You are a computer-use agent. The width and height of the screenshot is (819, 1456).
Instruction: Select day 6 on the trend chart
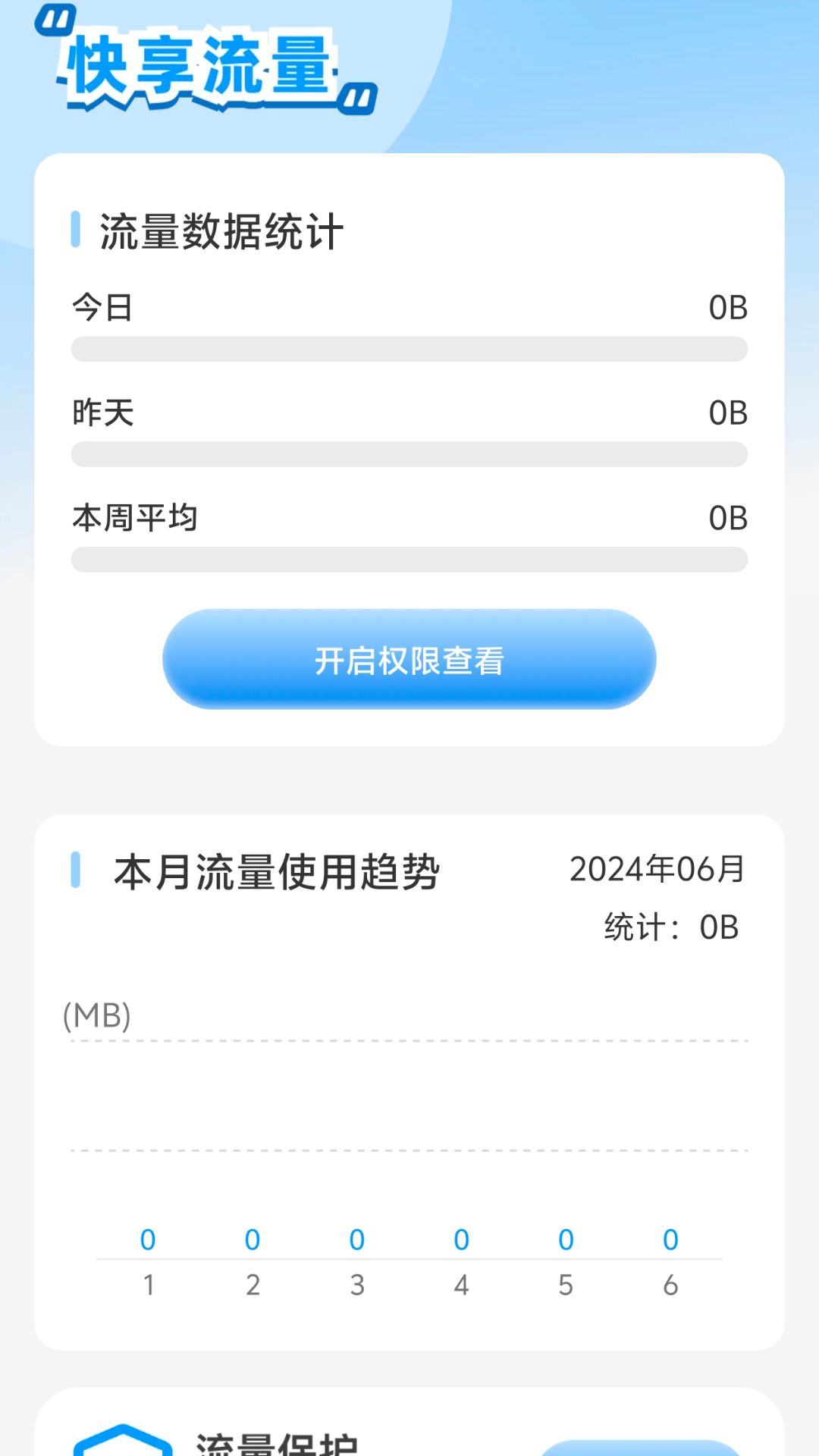(670, 1285)
